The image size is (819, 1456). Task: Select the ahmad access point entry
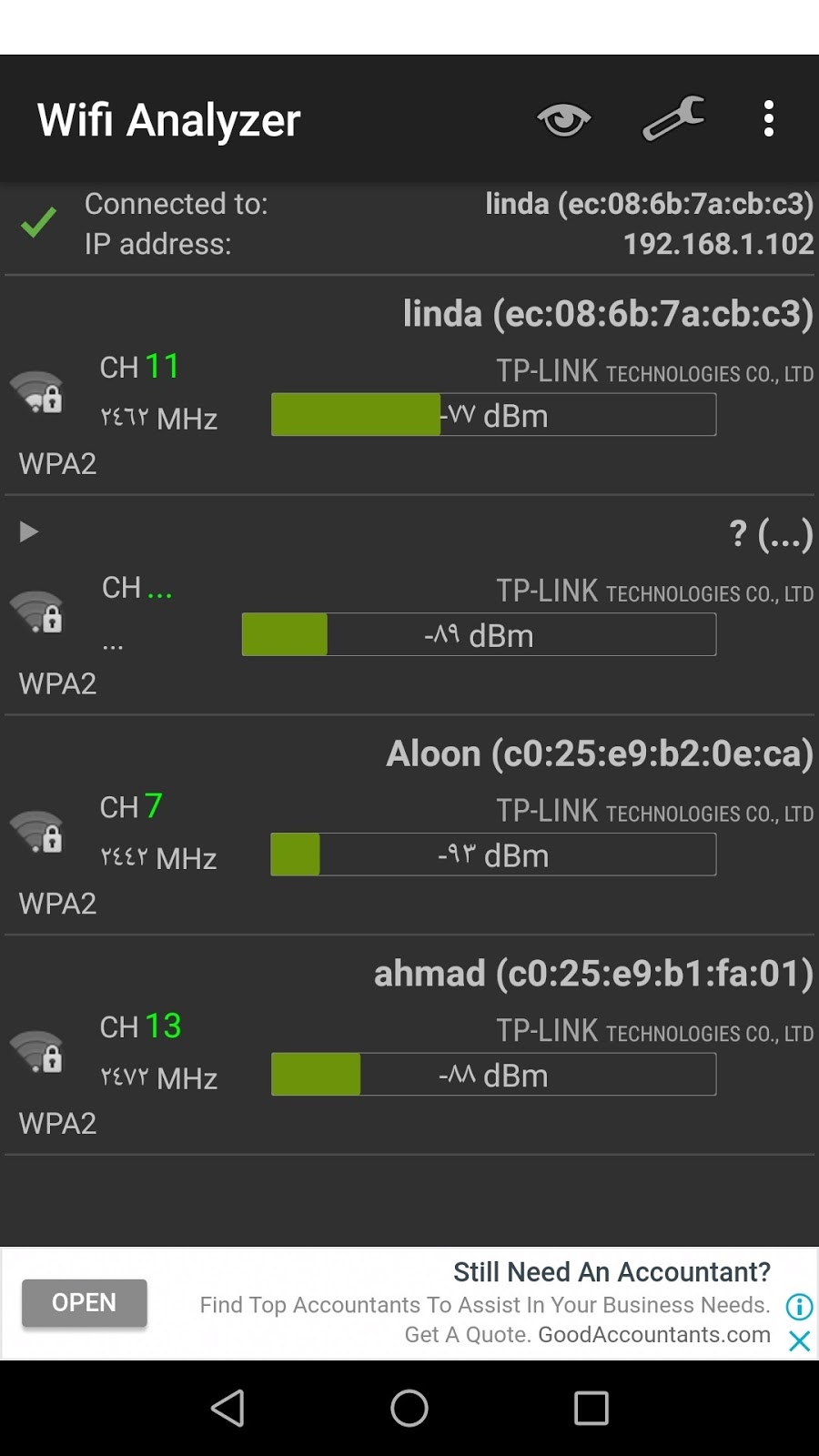click(409, 1046)
